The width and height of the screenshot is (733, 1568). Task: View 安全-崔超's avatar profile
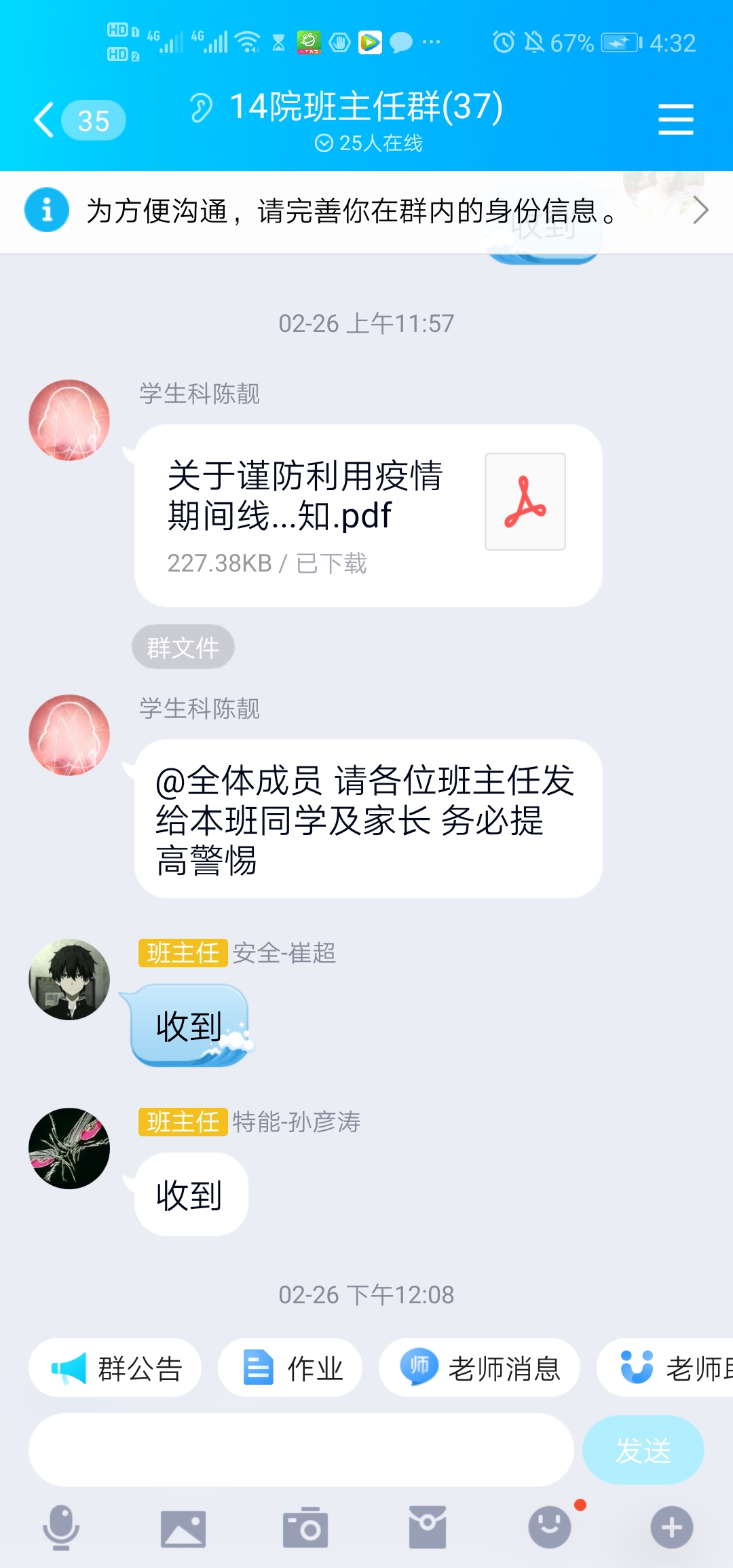point(69,979)
